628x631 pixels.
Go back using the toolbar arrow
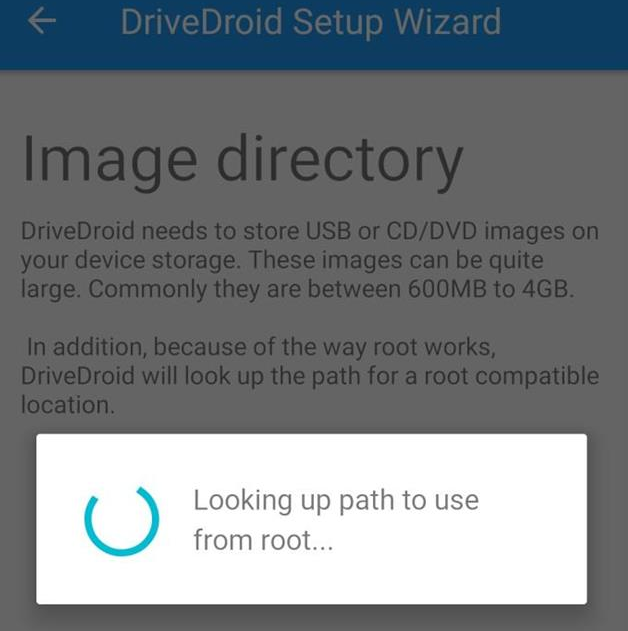pos(42,21)
